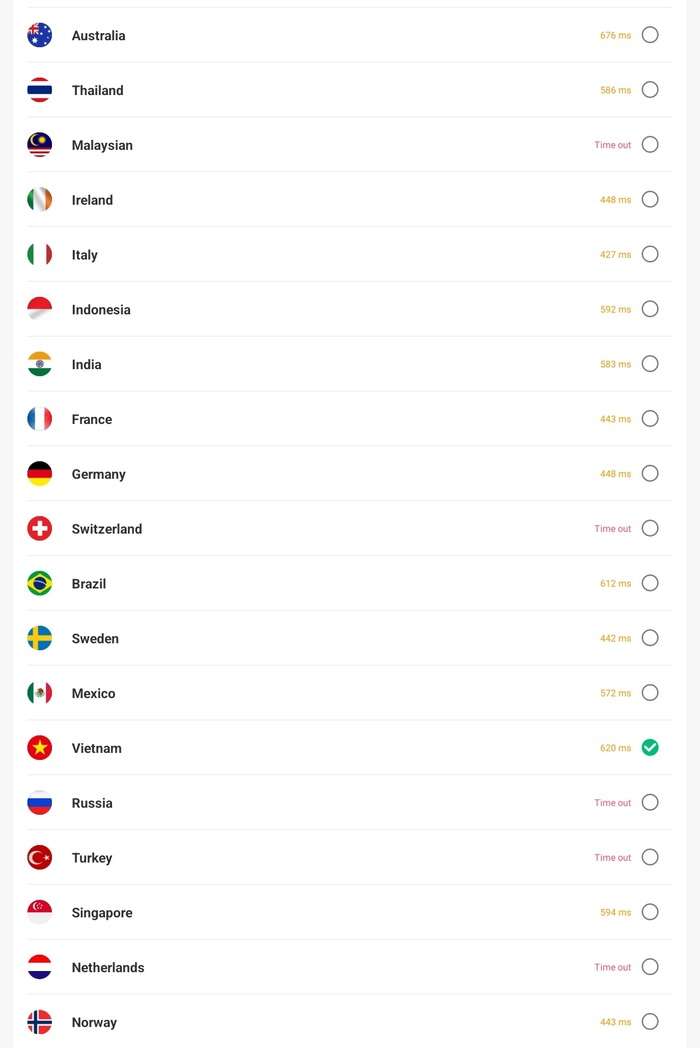Select the Malaysian server option

coord(650,145)
